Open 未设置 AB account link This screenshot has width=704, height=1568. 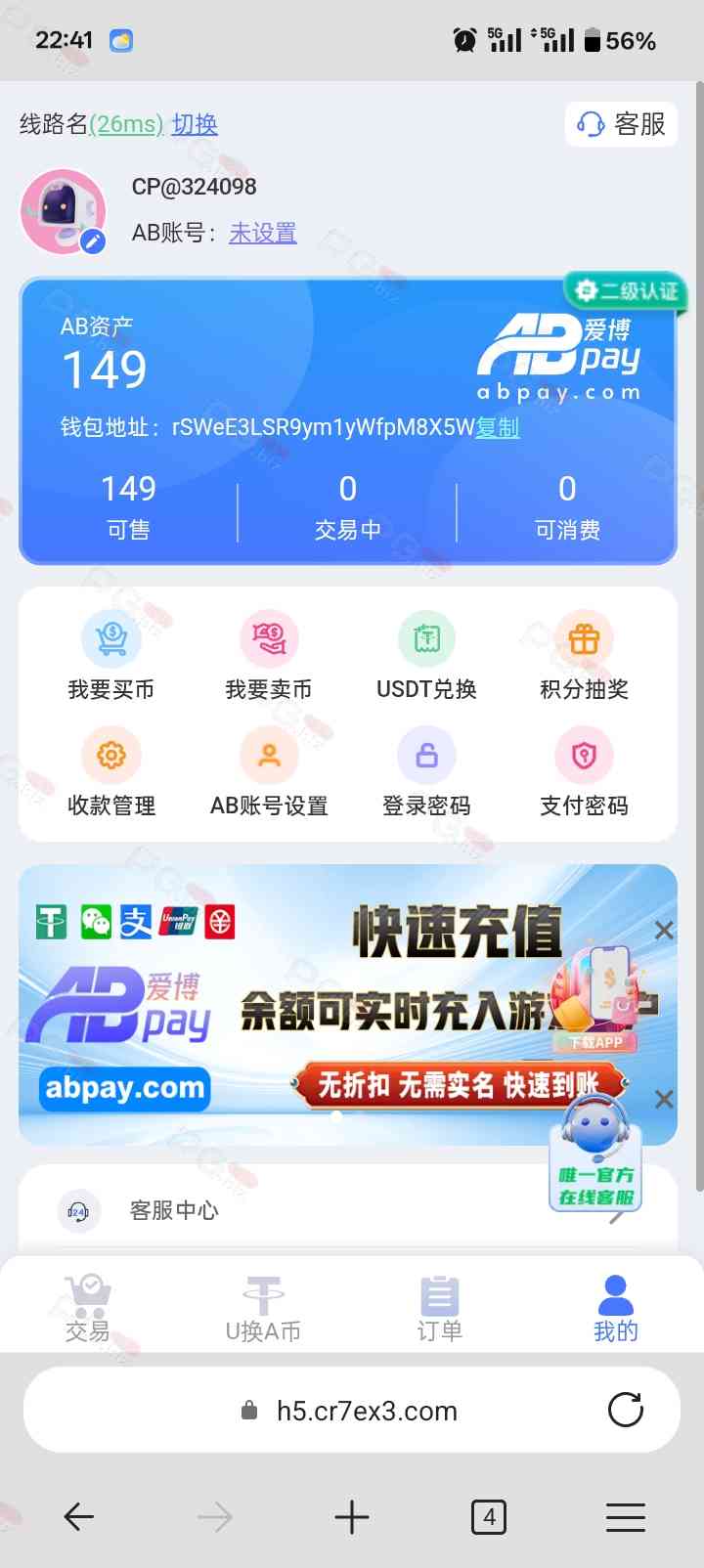pos(262,233)
